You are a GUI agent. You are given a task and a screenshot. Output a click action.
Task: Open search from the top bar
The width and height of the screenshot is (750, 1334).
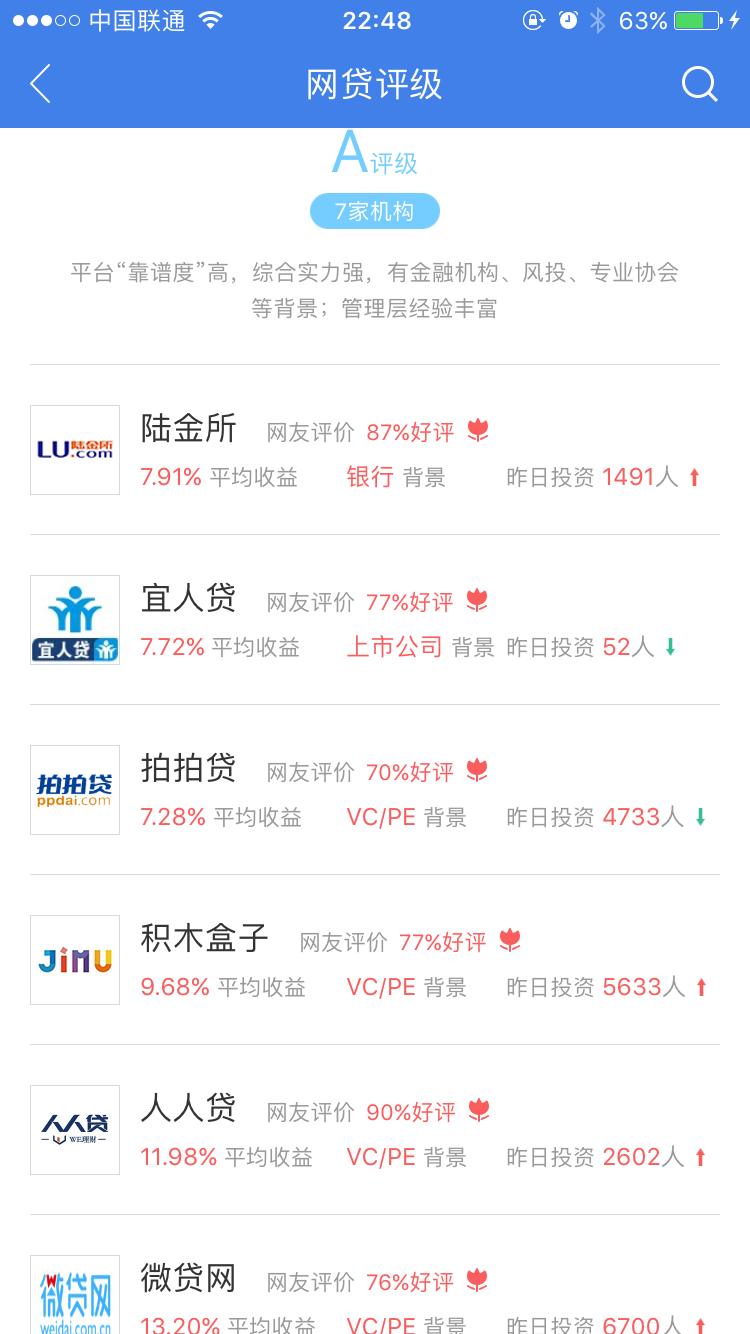coord(700,84)
